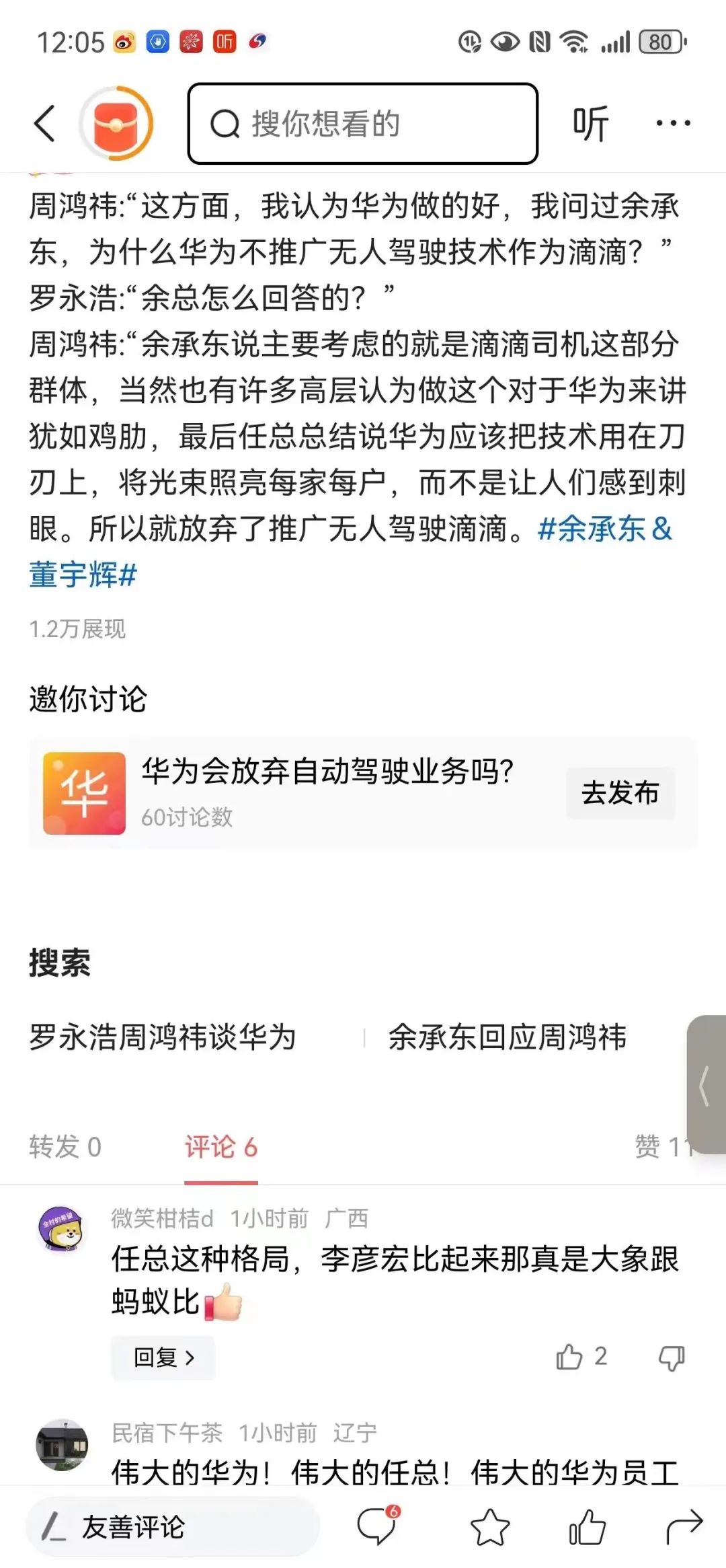Open the three-dot overflow menu

click(x=673, y=124)
